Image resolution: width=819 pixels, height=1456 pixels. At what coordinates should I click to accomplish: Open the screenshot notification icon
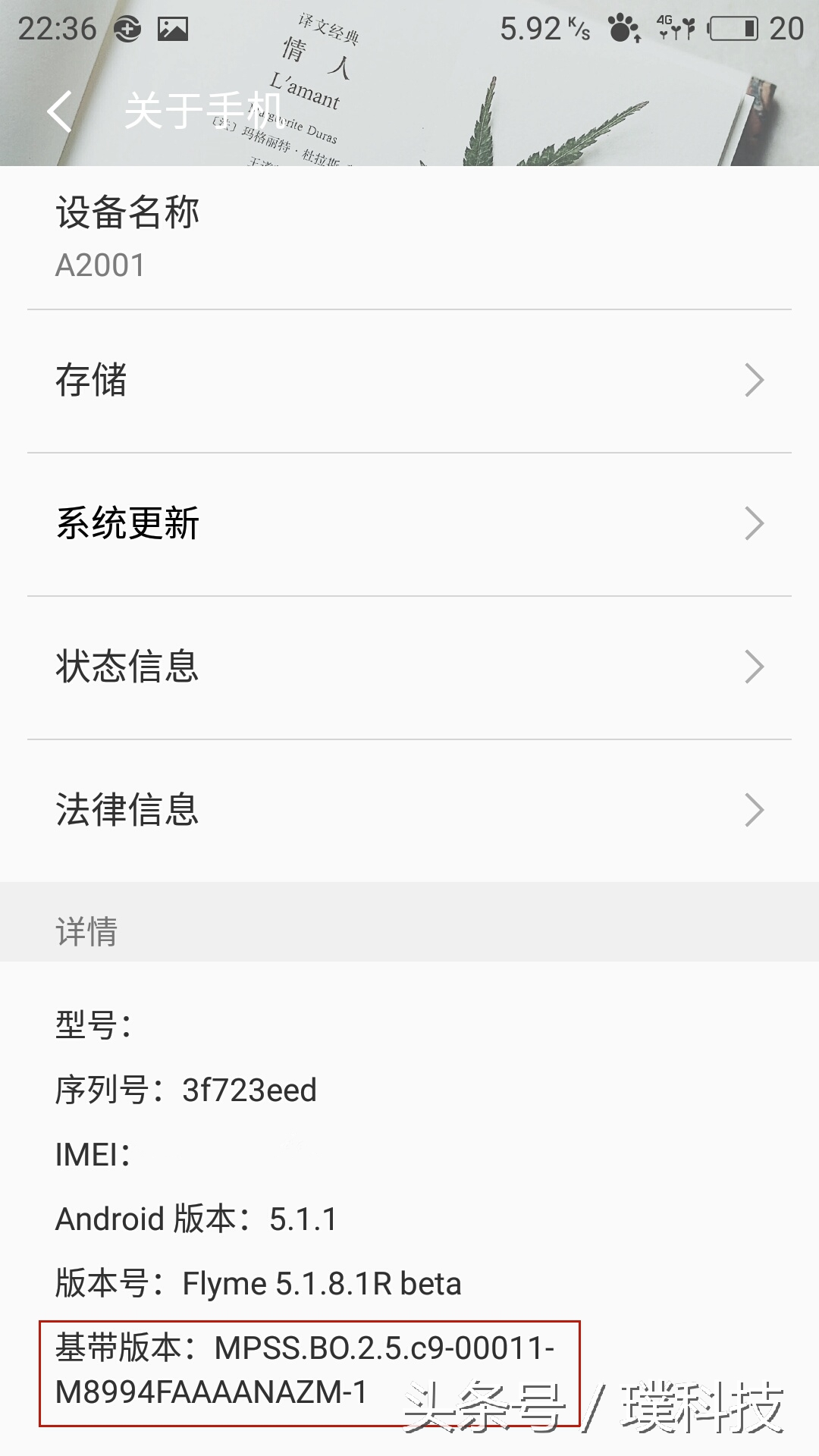coord(173,27)
